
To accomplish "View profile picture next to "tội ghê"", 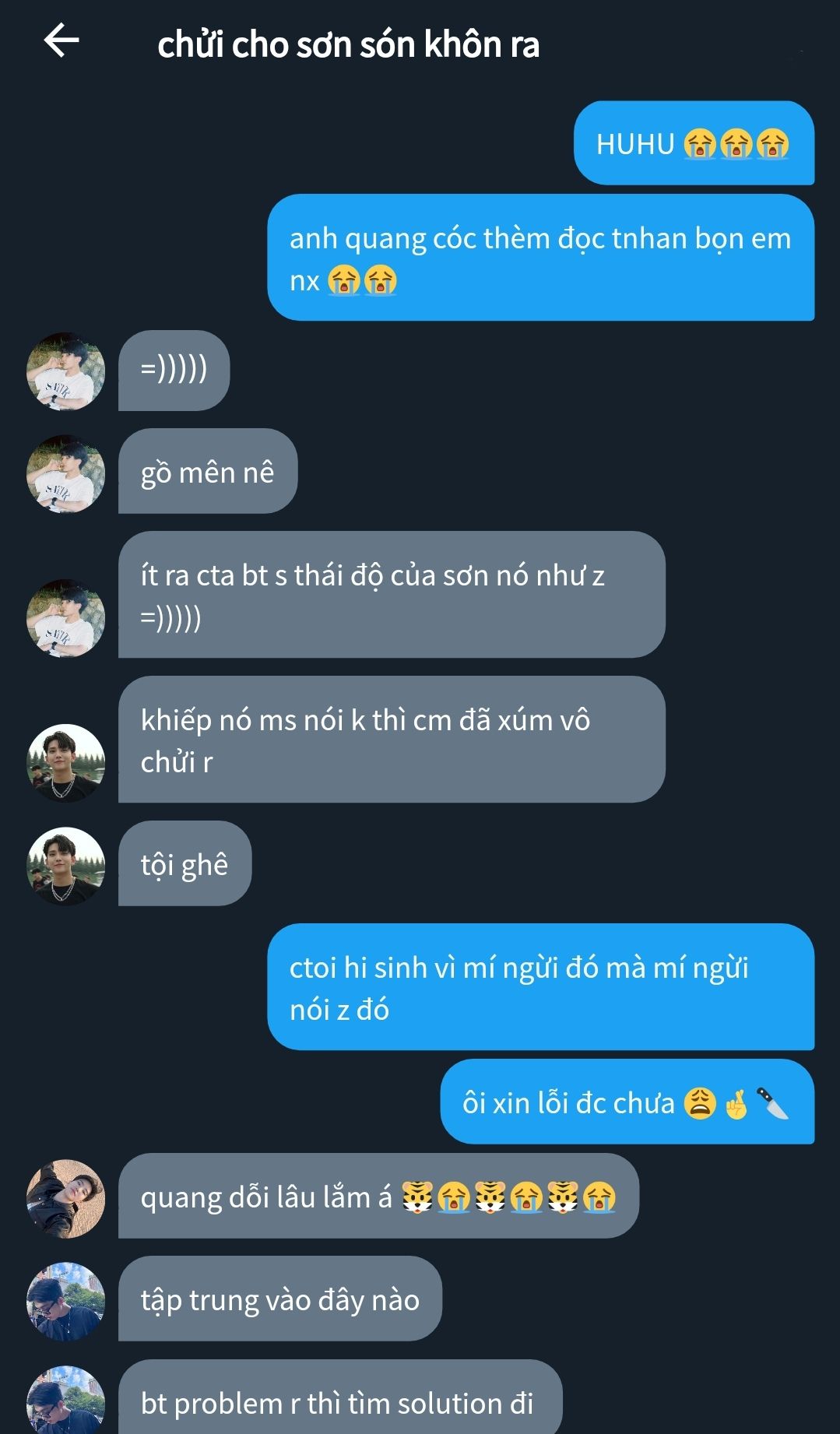I will pos(65,866).
